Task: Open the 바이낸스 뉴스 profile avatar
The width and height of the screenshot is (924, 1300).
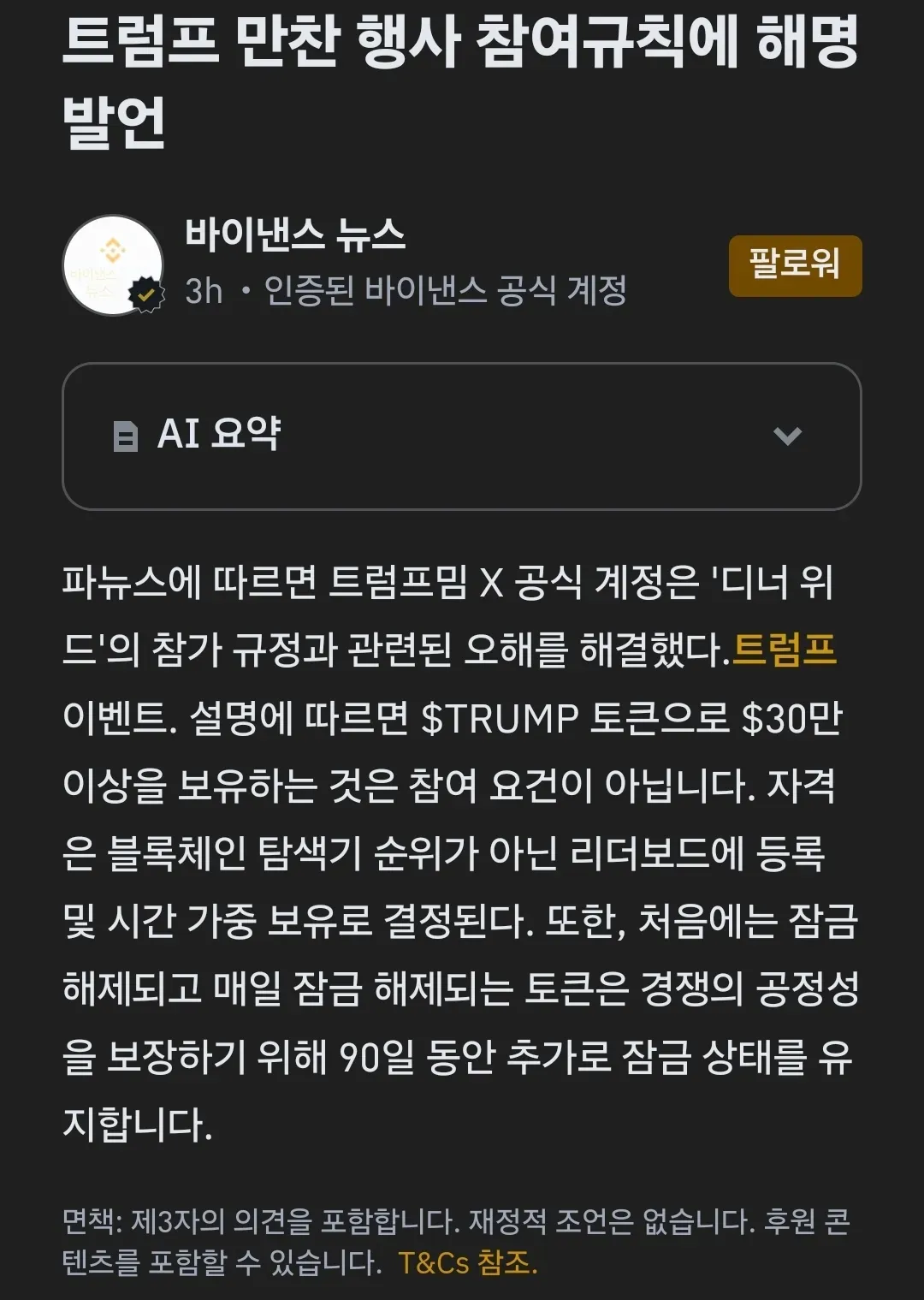Action: (x=113, y=265)
